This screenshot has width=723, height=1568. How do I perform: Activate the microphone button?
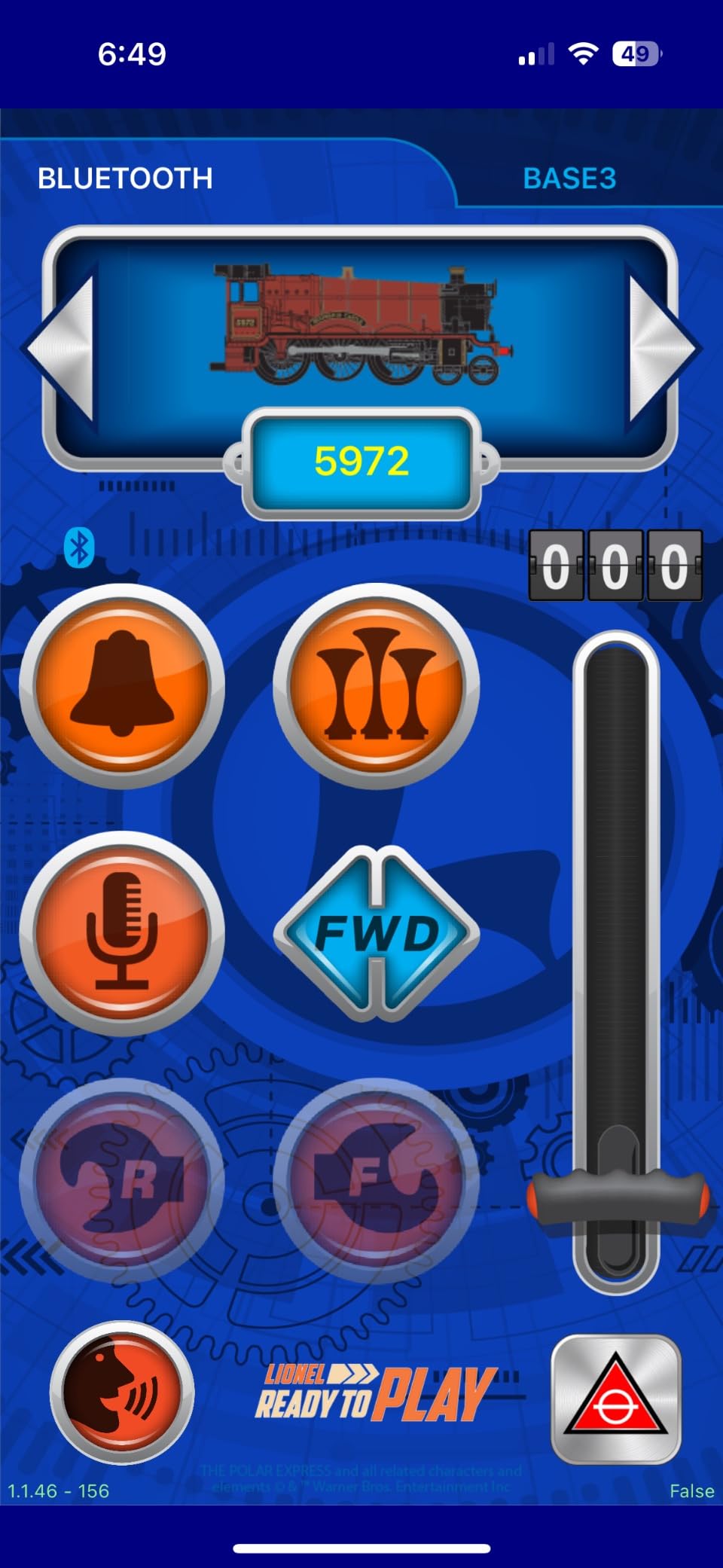point(122,932)
